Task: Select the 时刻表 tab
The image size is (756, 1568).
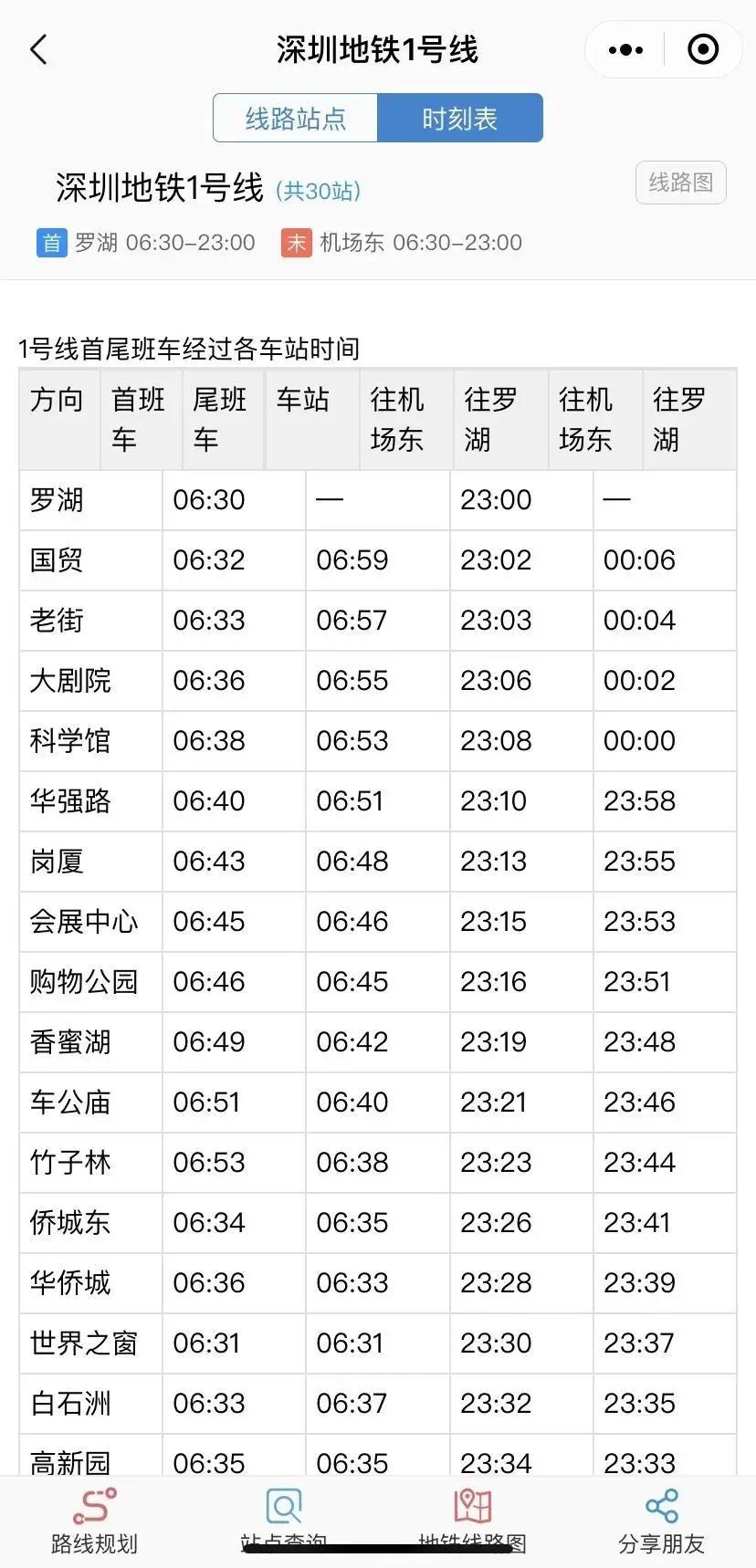Action: (x=460, y=118)
